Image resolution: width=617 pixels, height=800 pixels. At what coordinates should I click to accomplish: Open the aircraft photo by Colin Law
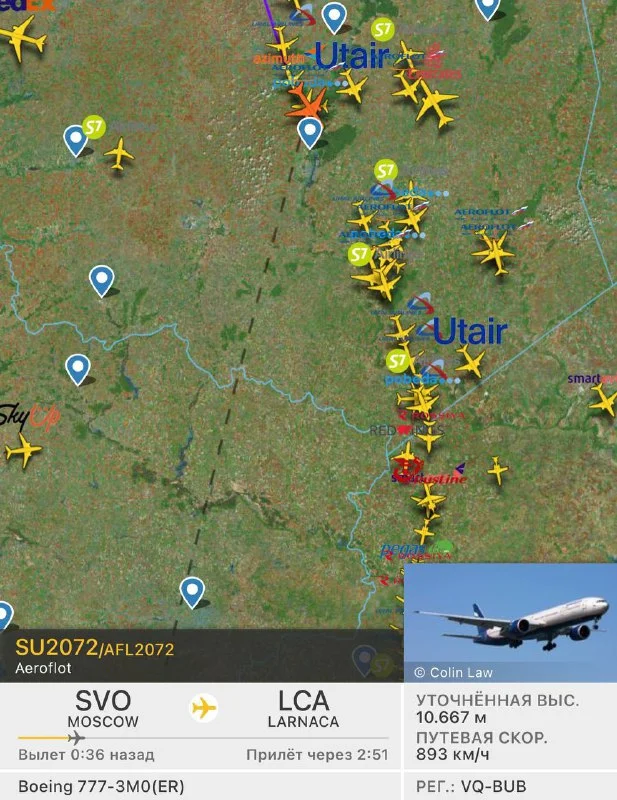pyautogui.click(x=510, y=620)
